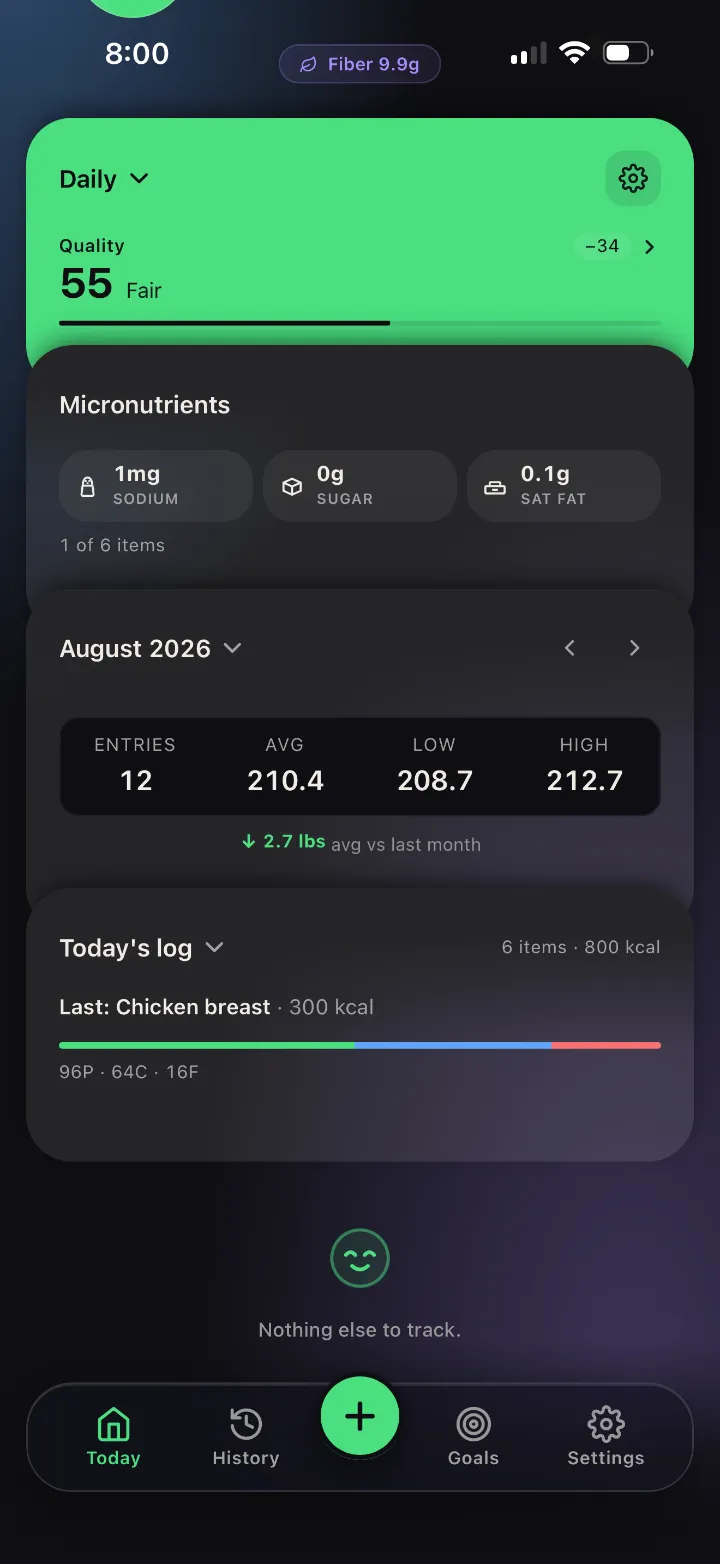Switch to the Today tab
The width and height of the screenshot is (720, 1564).
click(x=113, y=1437)
